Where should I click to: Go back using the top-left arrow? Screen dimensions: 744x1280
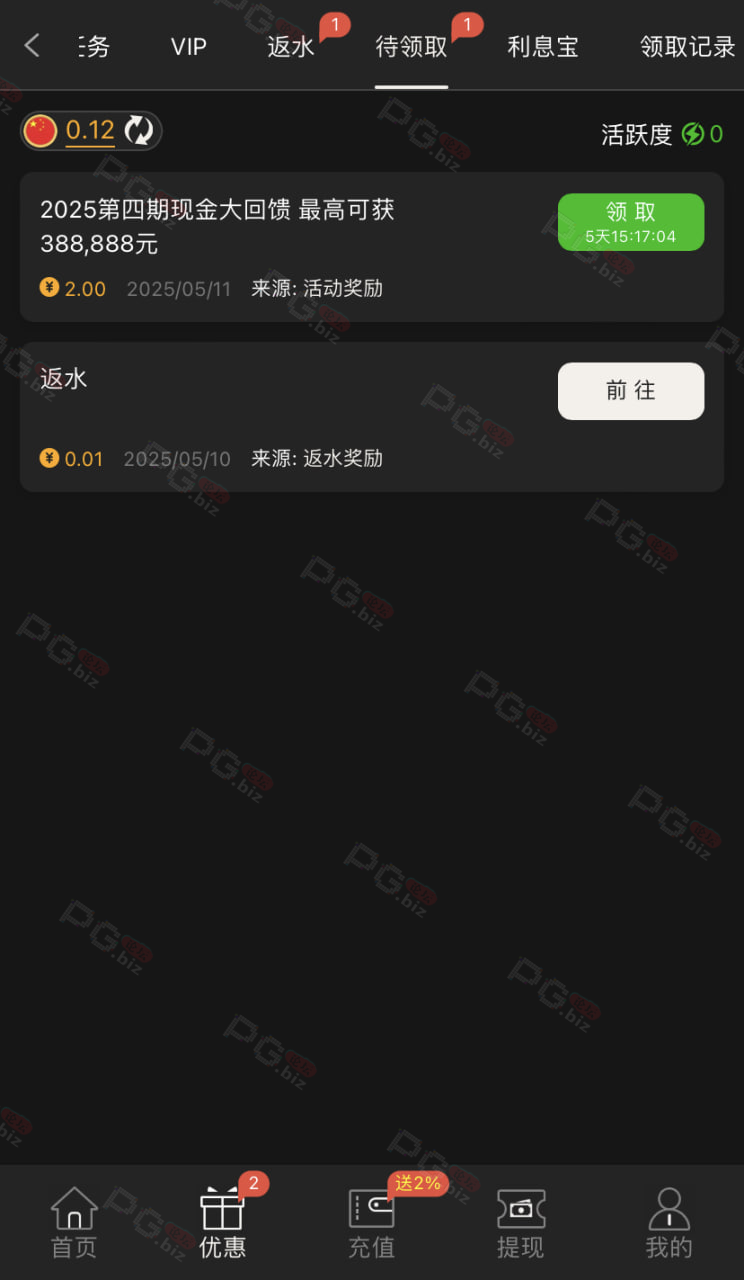(x=32, y=45)
